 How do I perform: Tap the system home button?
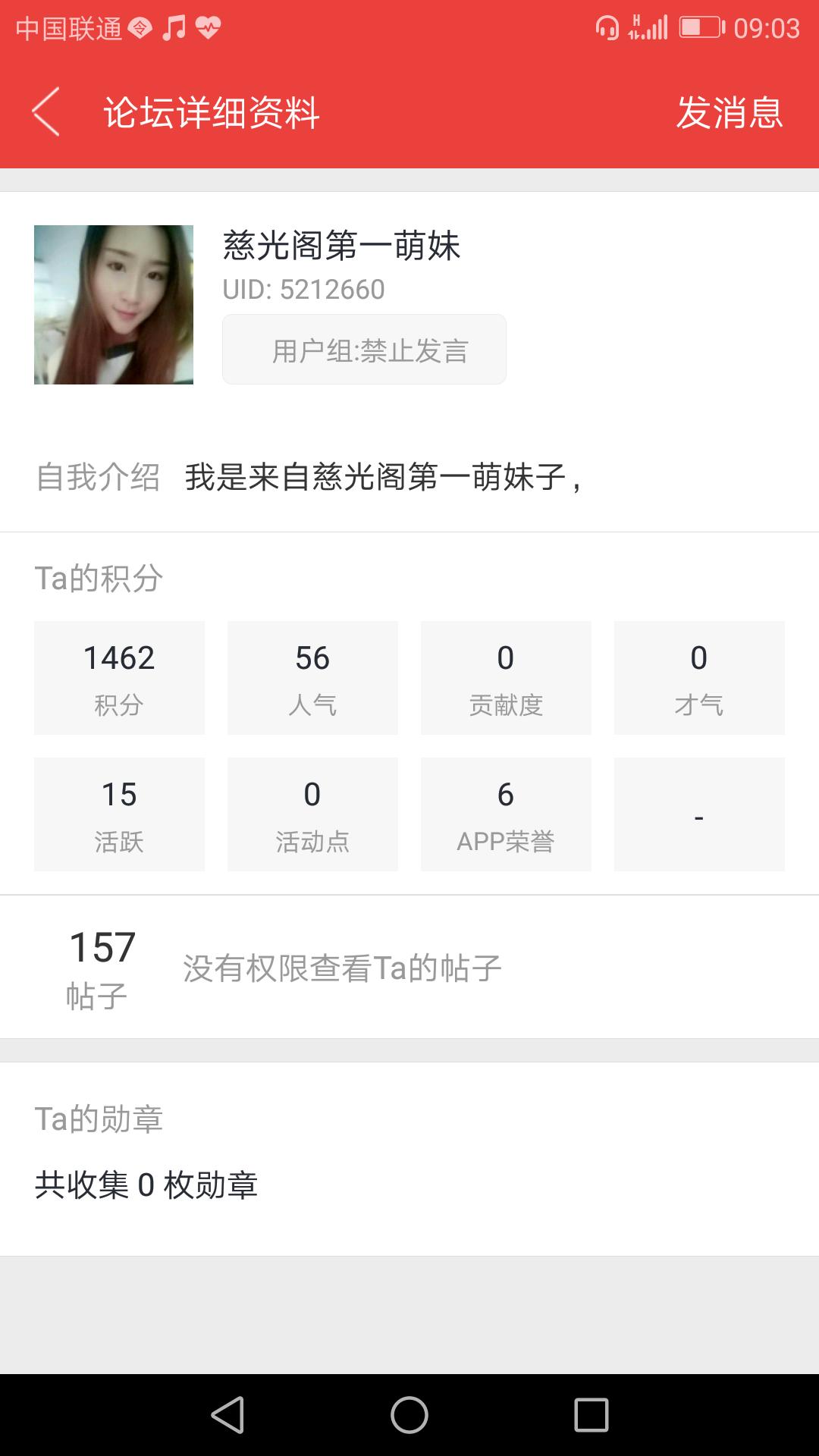(409, 1415)
